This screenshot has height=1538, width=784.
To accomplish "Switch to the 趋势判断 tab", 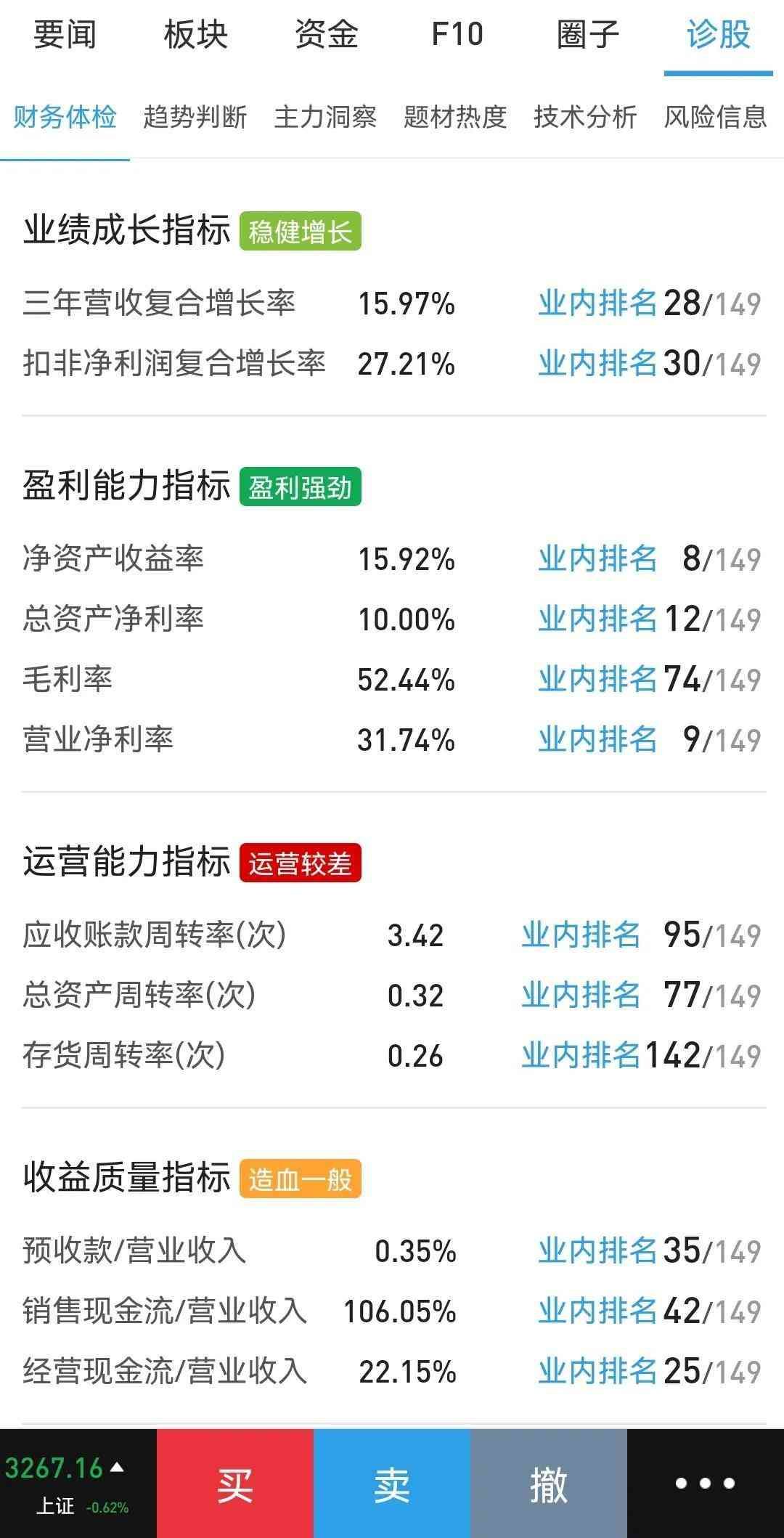I will point(196,116).
